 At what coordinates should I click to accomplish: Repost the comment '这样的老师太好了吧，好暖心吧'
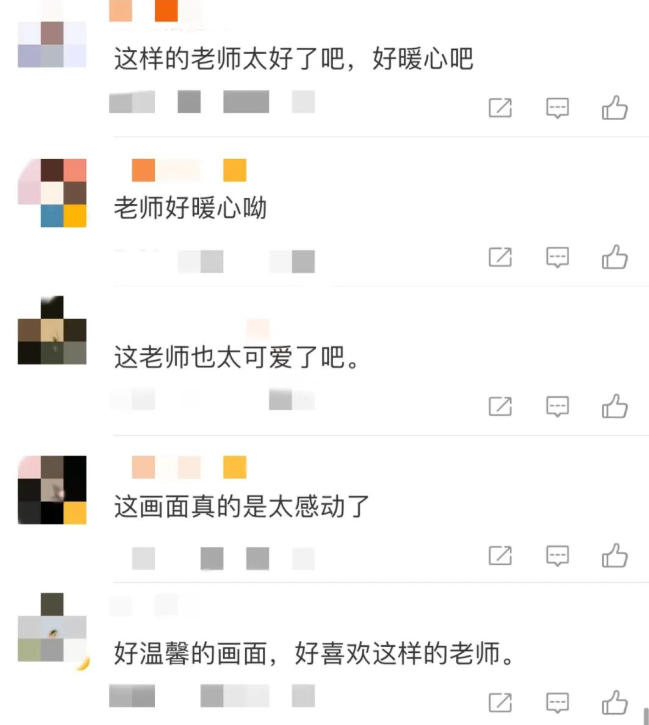(500, 108)
